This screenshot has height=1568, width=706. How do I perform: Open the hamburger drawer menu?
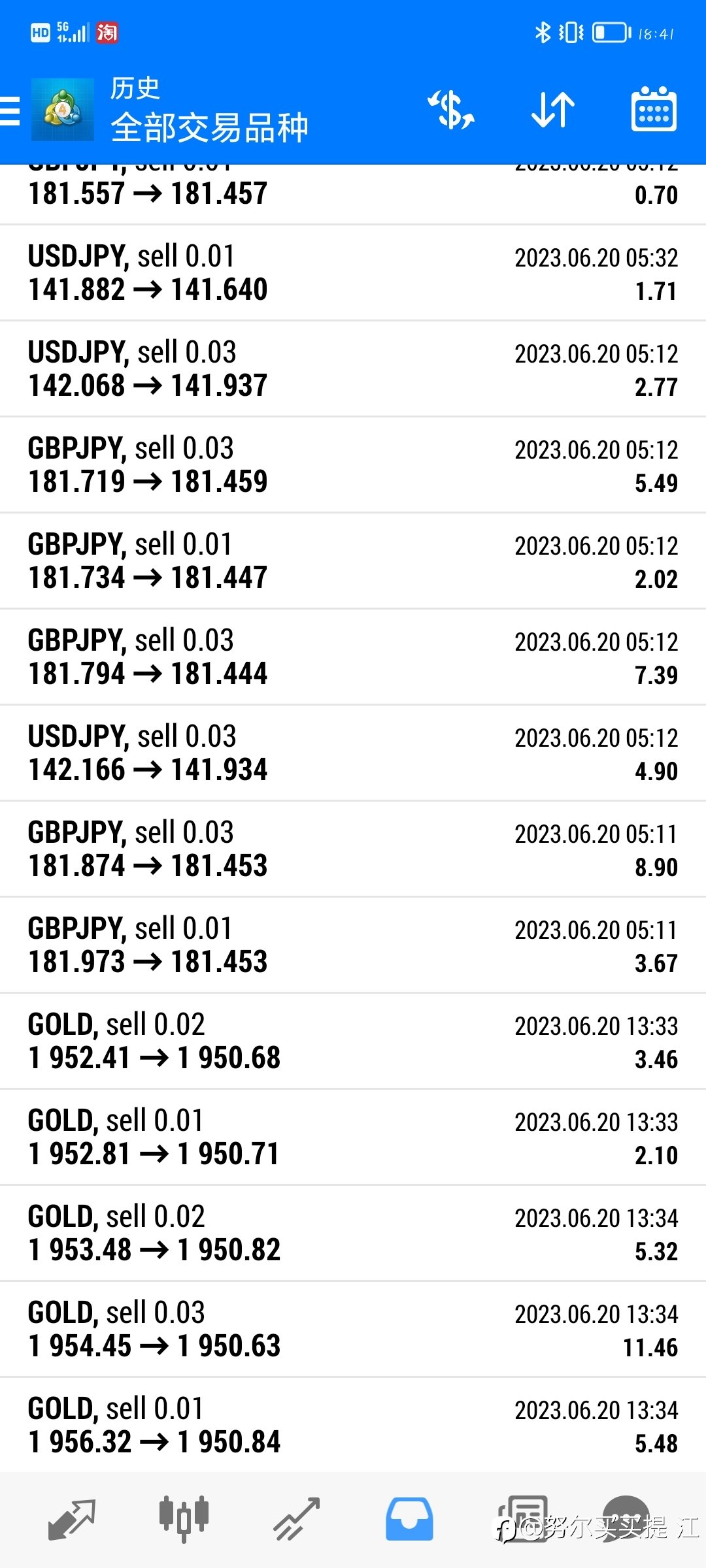pyautogui.click(x=10, y=110)
